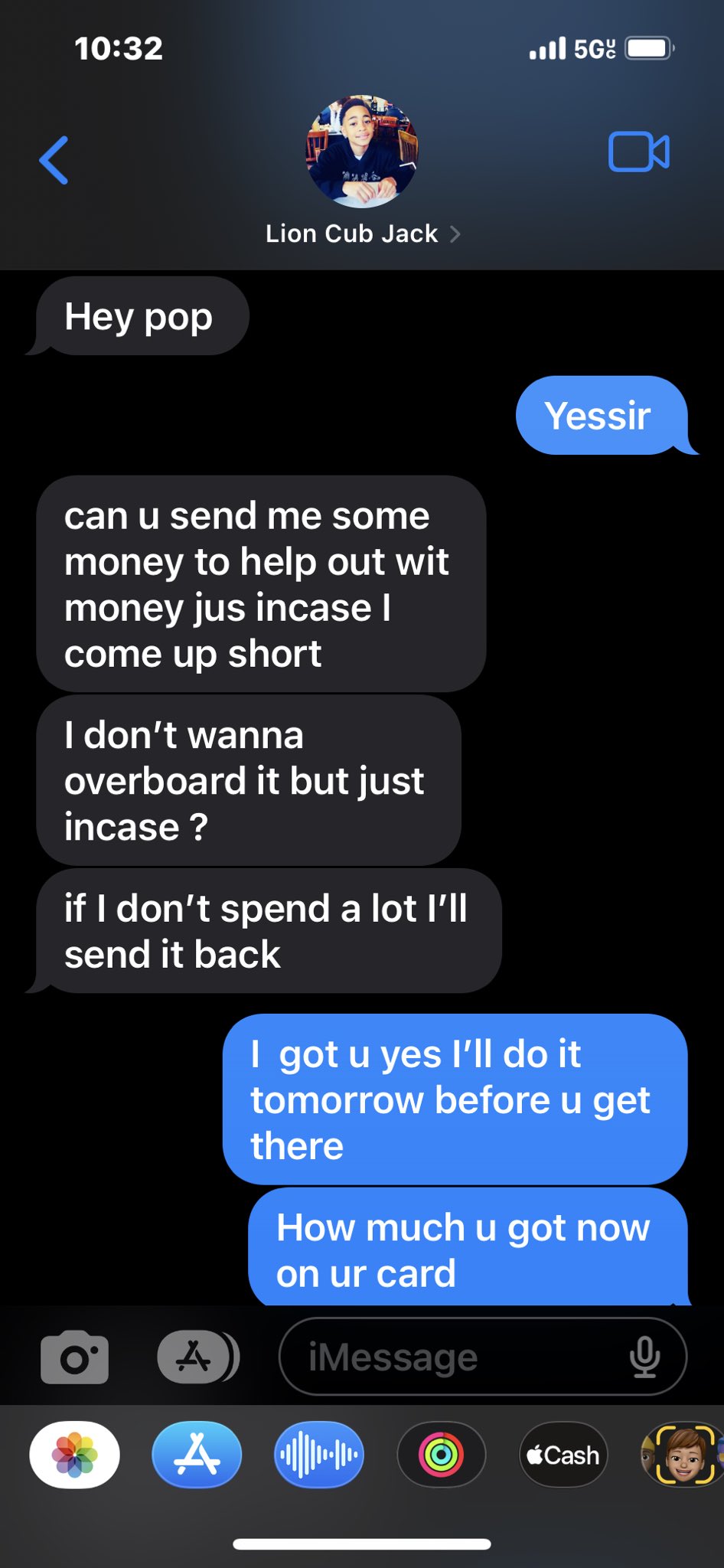
Task: Open the camera to attach a photo
Action: pyautogui.click(x=74, y=1357)
